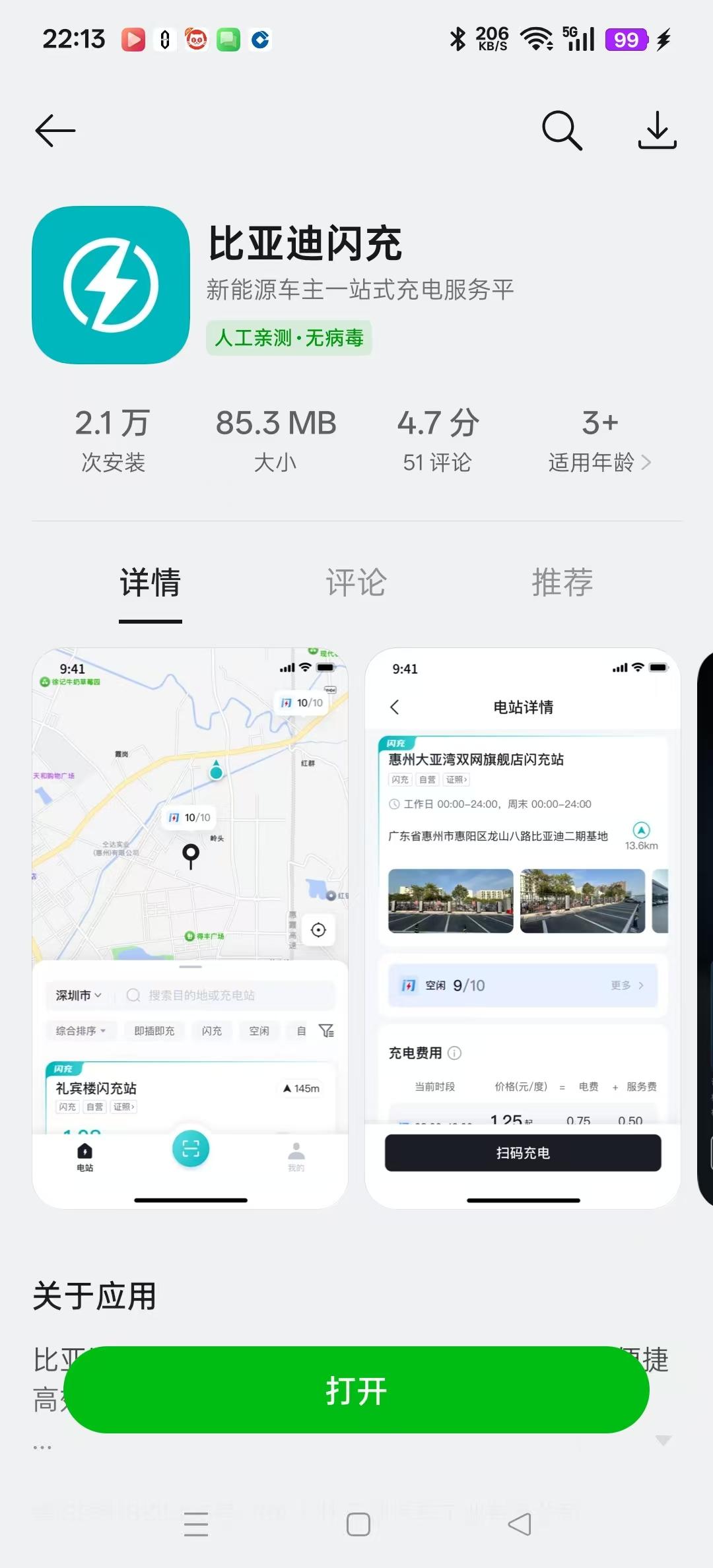Tap the back arrow at top left
Image resolution: width=713 pixels, height=1568 pixels.
54,130
